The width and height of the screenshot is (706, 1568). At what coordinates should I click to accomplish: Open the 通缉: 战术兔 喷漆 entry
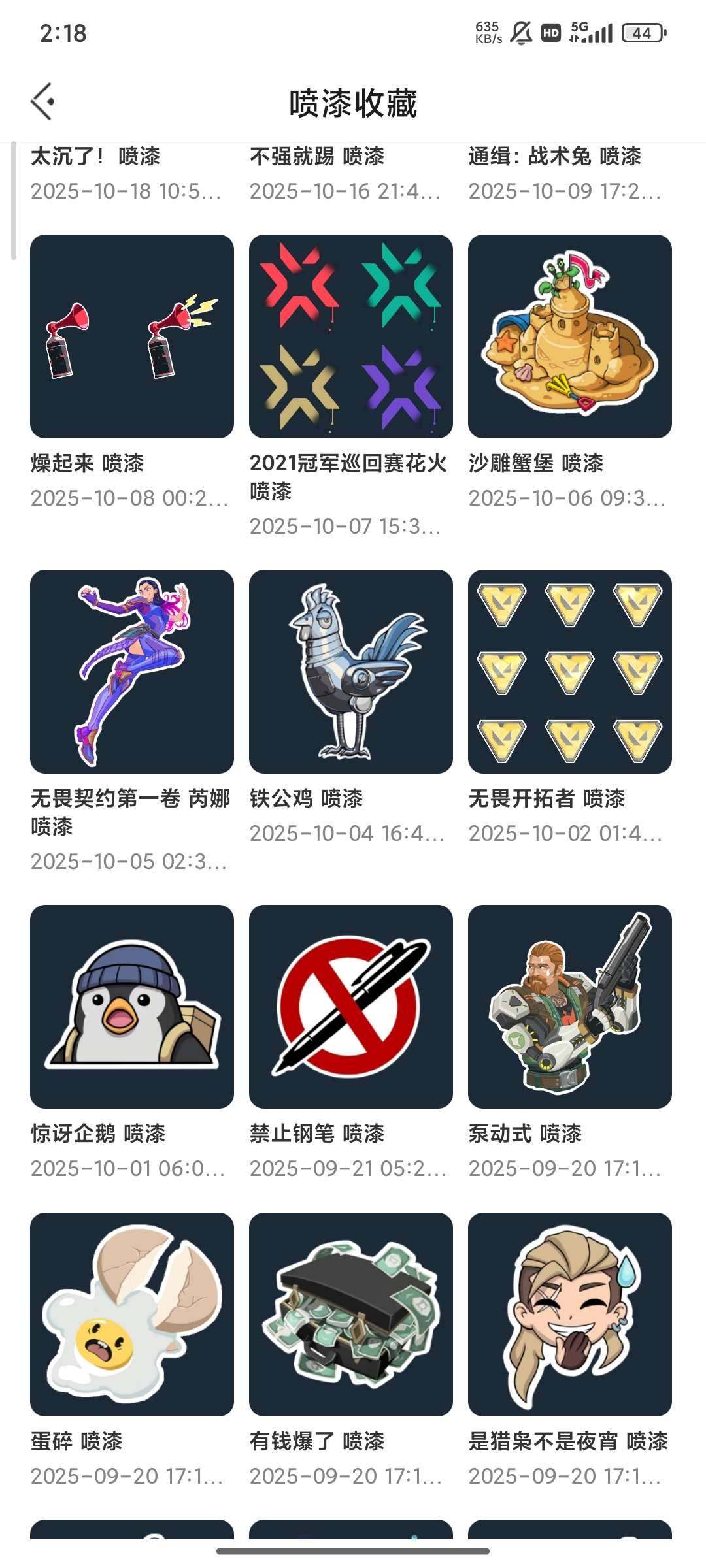556,157
